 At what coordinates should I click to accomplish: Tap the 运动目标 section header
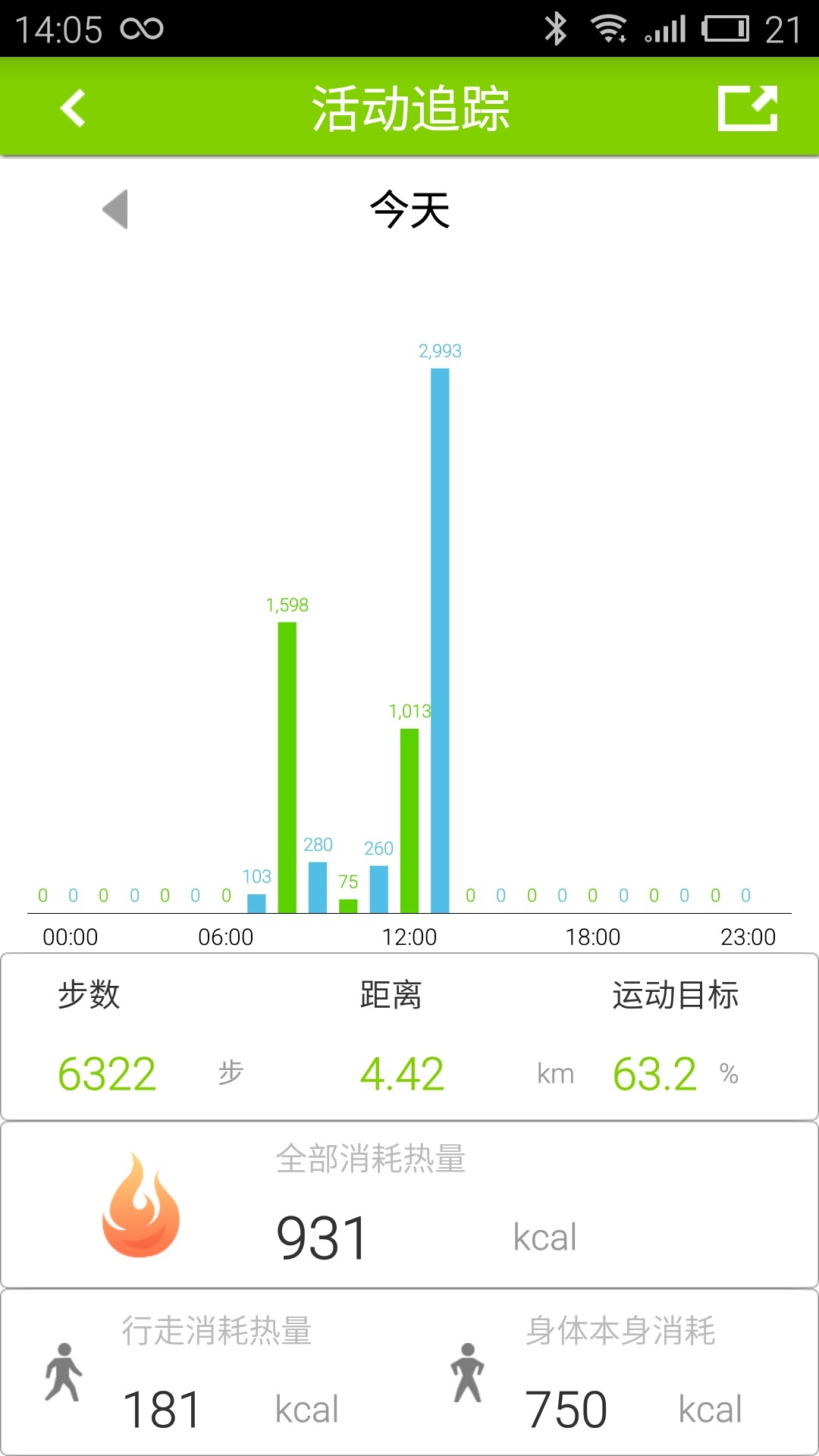(676, 997)
